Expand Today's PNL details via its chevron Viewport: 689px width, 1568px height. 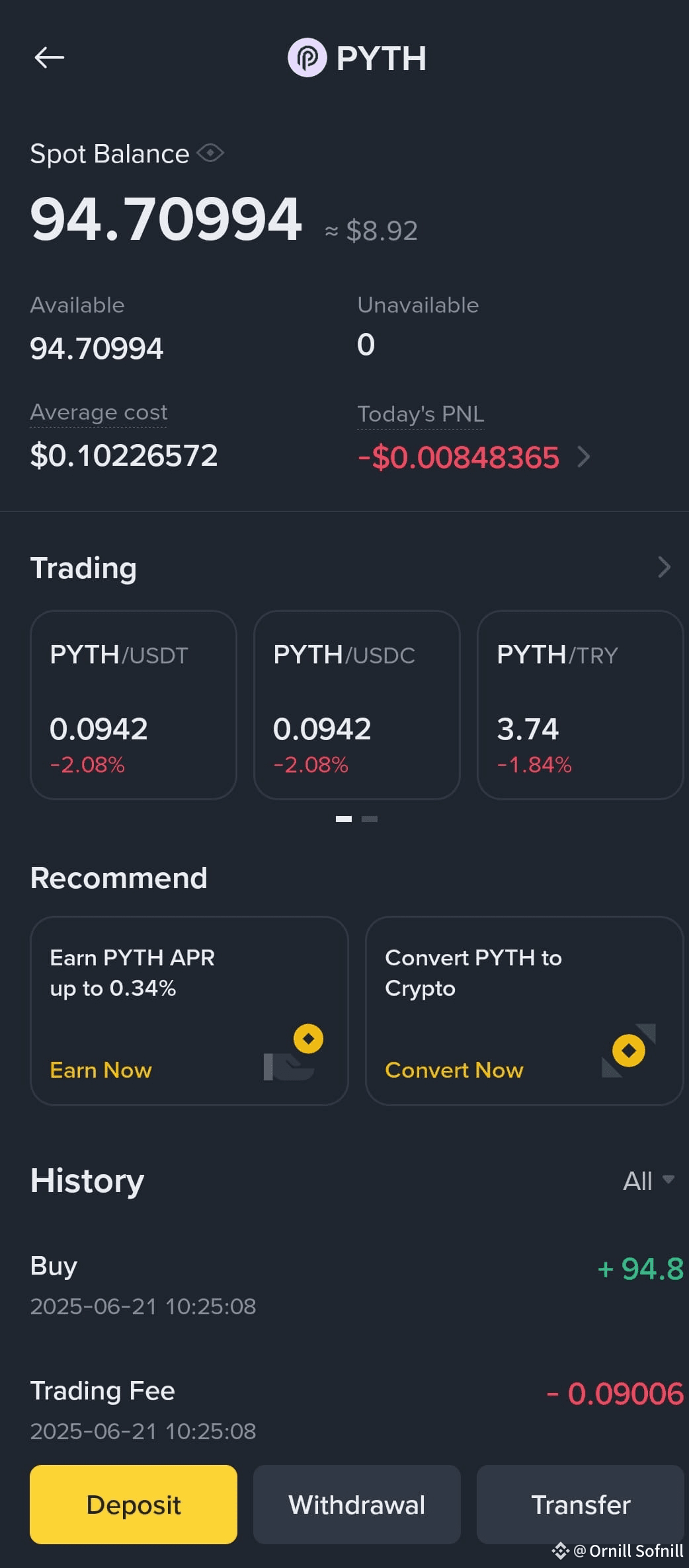coord(585,457)
